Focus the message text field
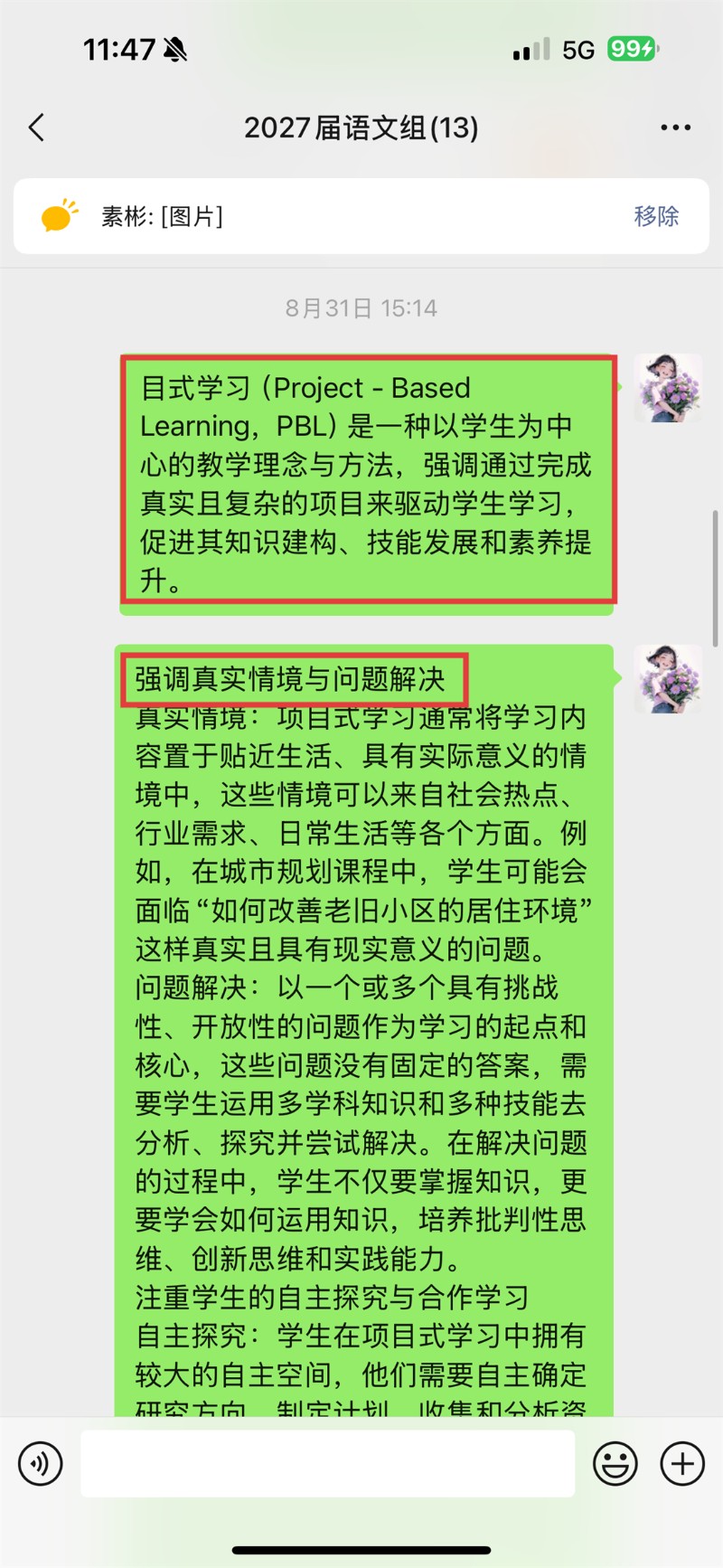 pos(327,1463)
